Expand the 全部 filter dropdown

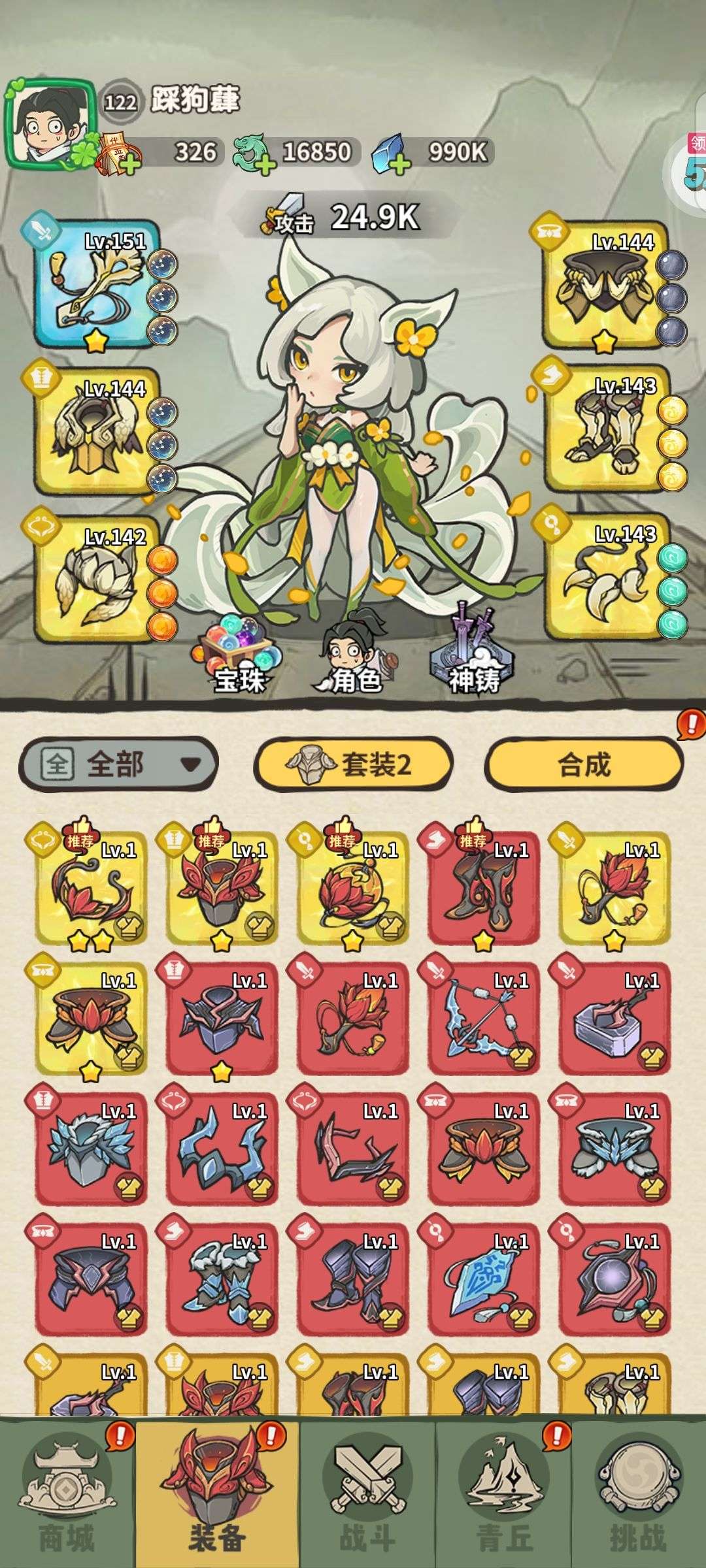[x=118, y=763]
